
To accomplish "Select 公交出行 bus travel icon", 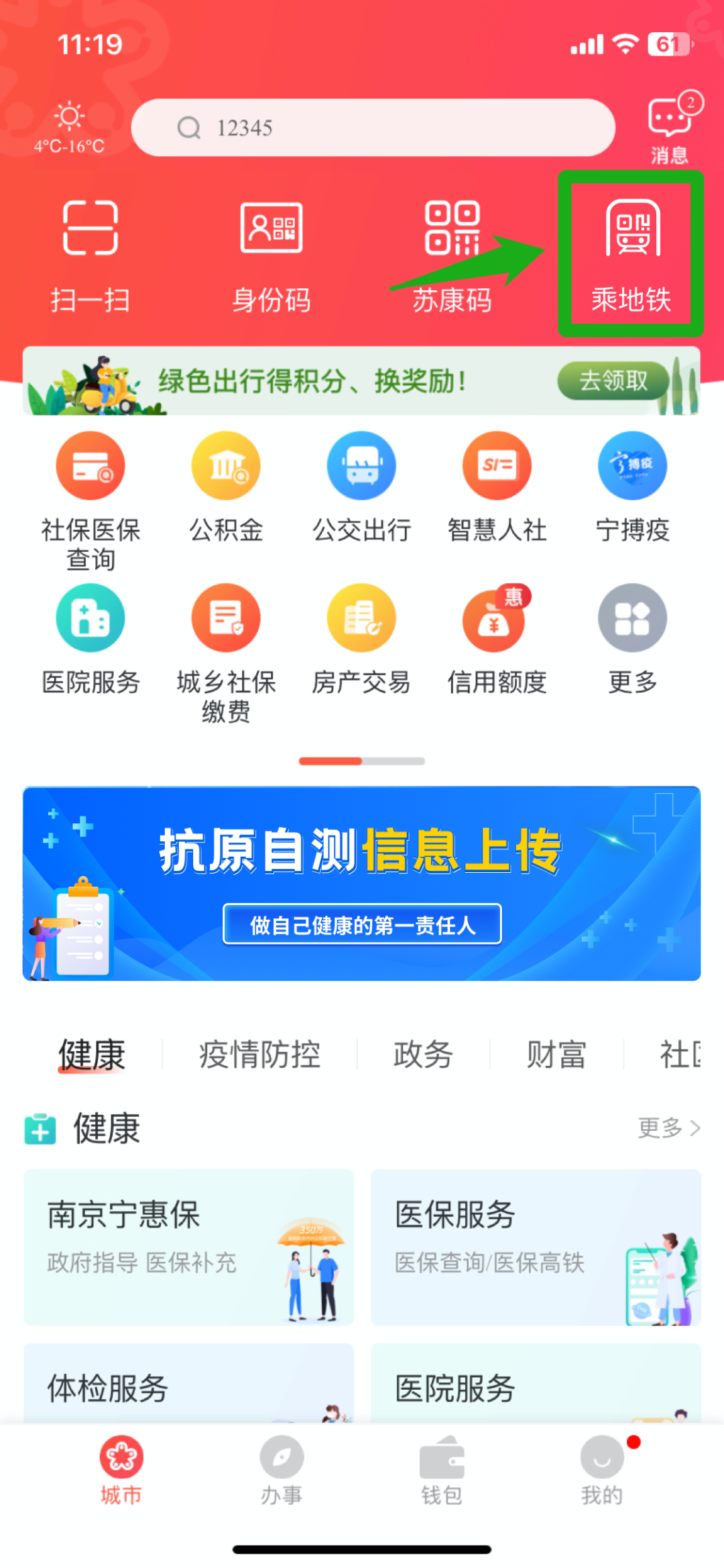I will (x=361, y=466).
